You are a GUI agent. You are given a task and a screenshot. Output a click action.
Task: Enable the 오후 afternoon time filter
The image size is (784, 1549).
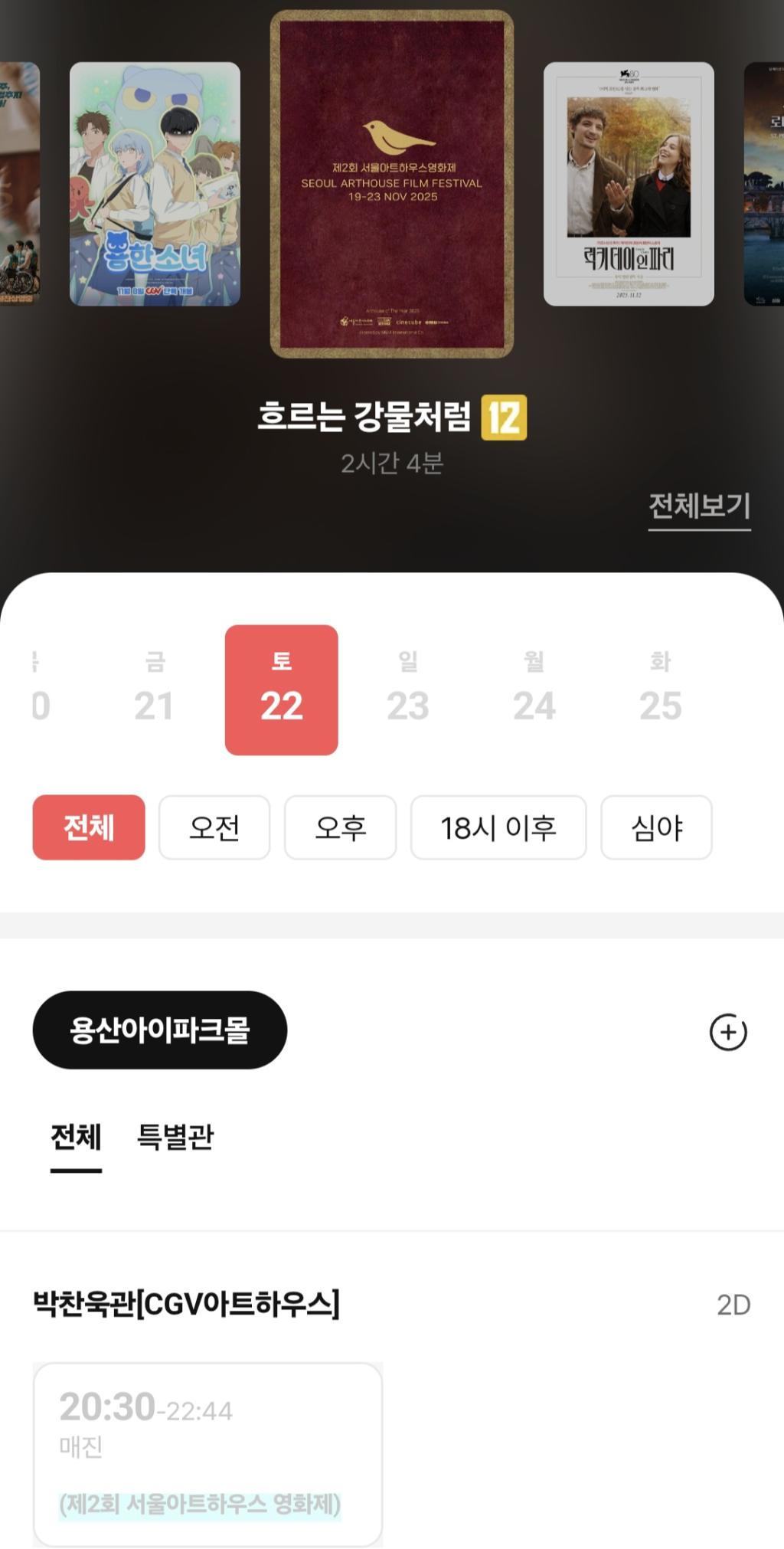click(340, 828)
